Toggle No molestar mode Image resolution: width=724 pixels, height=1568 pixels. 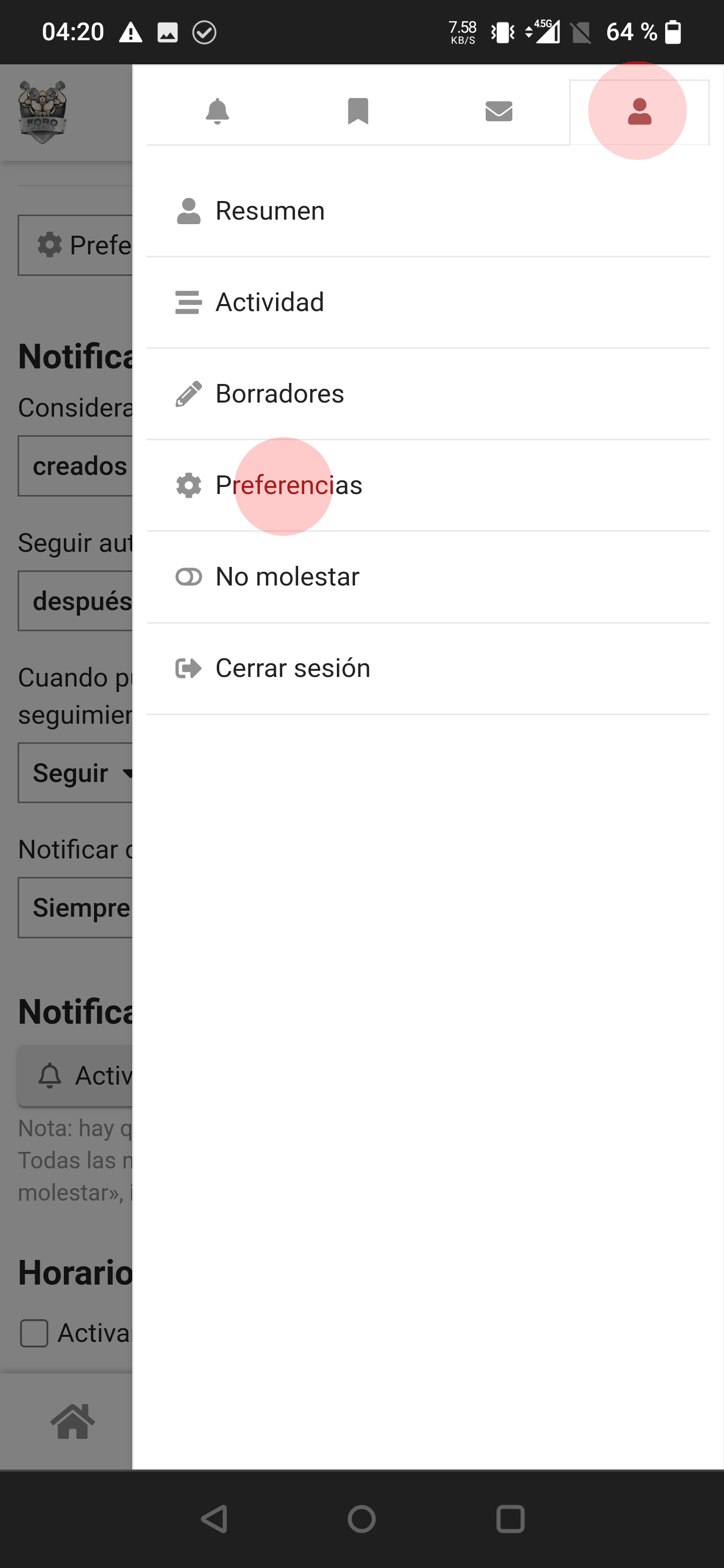click(x=428, y=577)
